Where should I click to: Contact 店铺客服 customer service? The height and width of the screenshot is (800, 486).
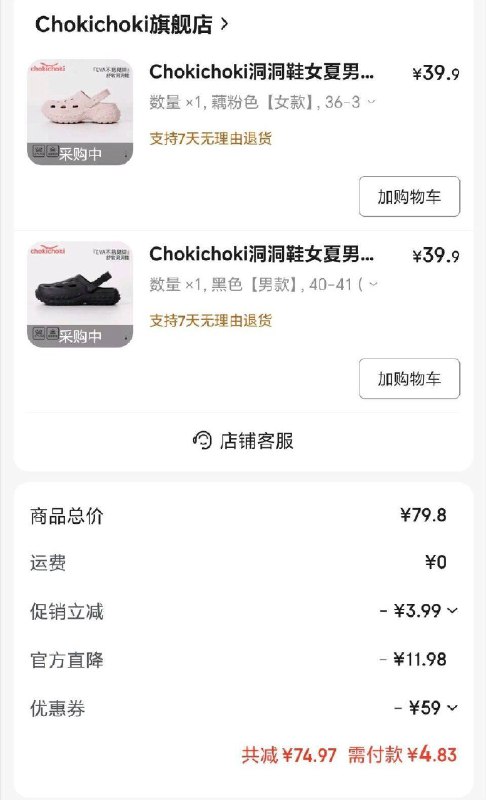tap(243, 440)
